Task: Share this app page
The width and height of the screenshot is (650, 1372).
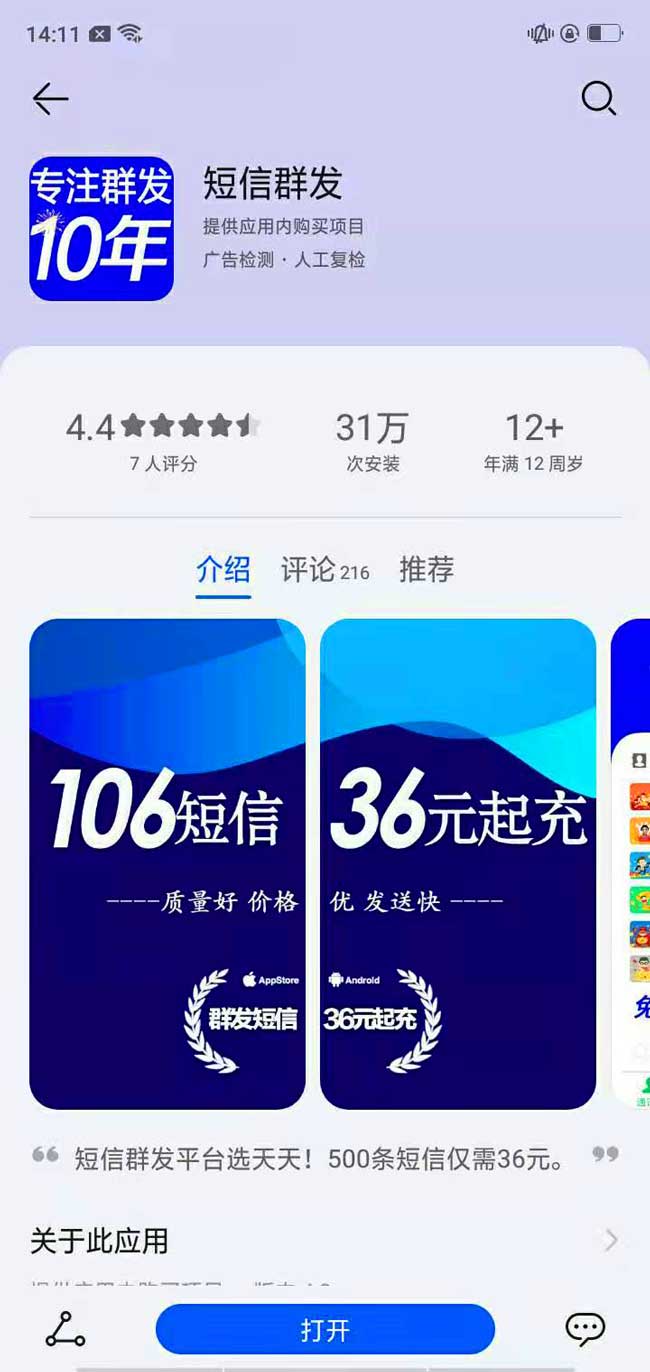Action: click(x=65, y=1329)
